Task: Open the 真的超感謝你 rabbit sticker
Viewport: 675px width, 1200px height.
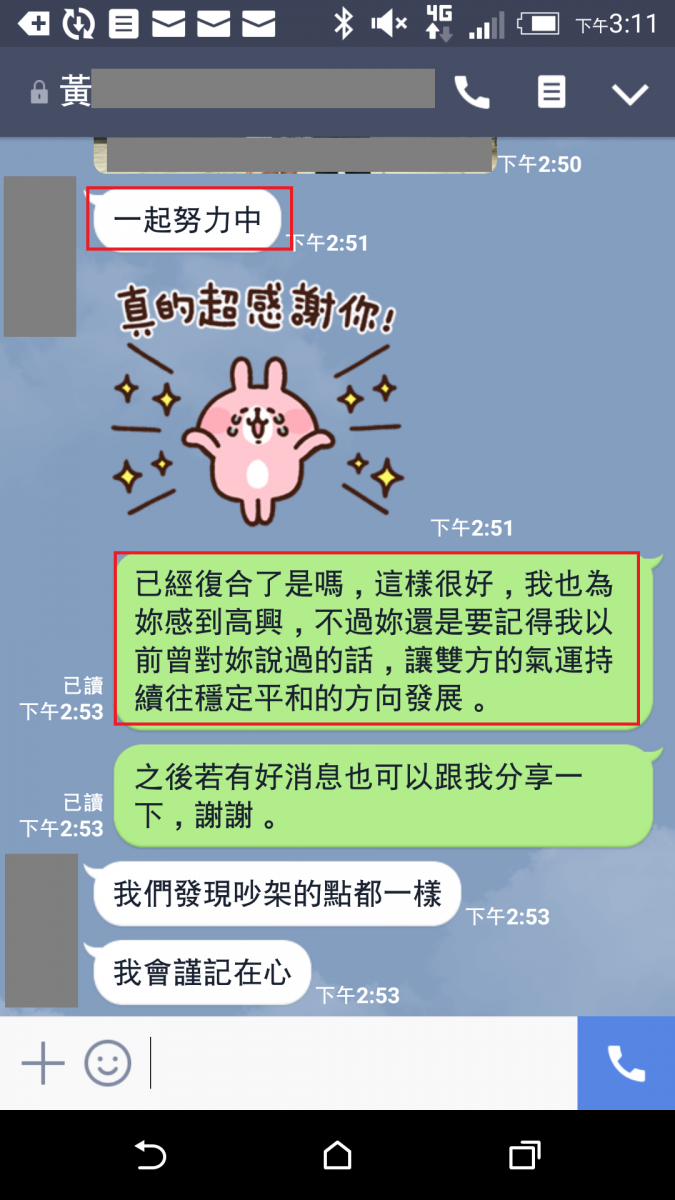Action: click(255, 405)
